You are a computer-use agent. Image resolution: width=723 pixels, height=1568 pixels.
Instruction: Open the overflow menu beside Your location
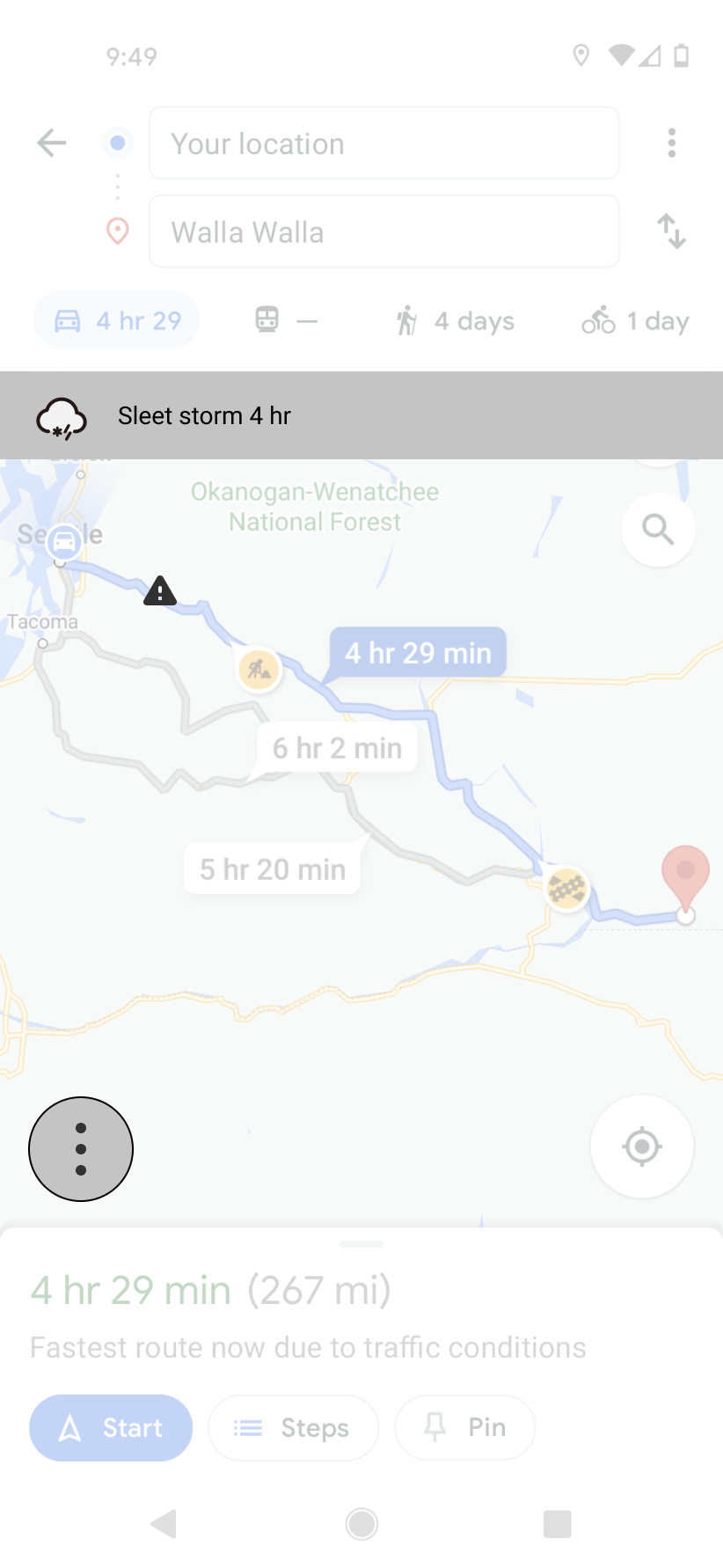[671, 143]
